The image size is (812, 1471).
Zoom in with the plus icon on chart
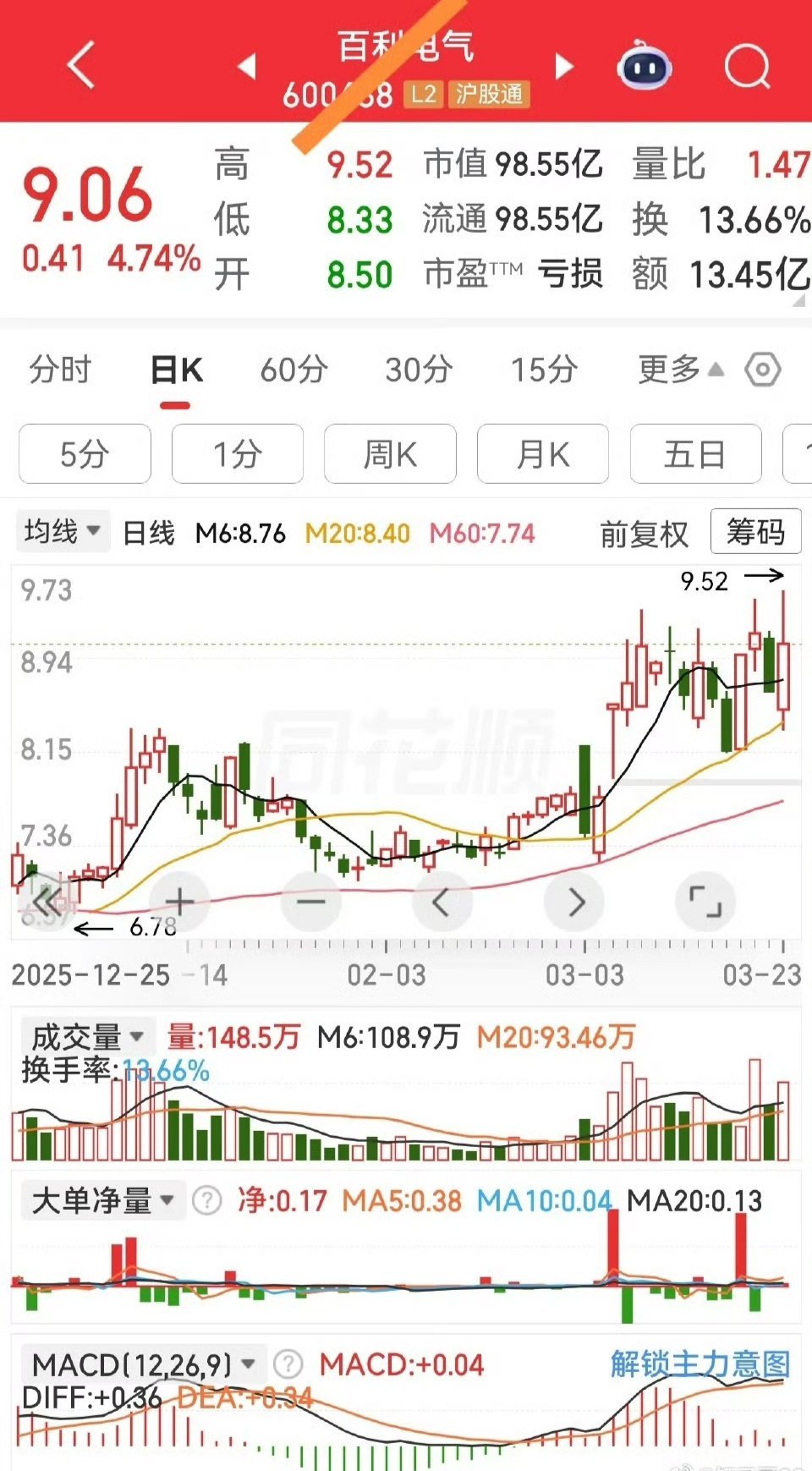(179, 901)
